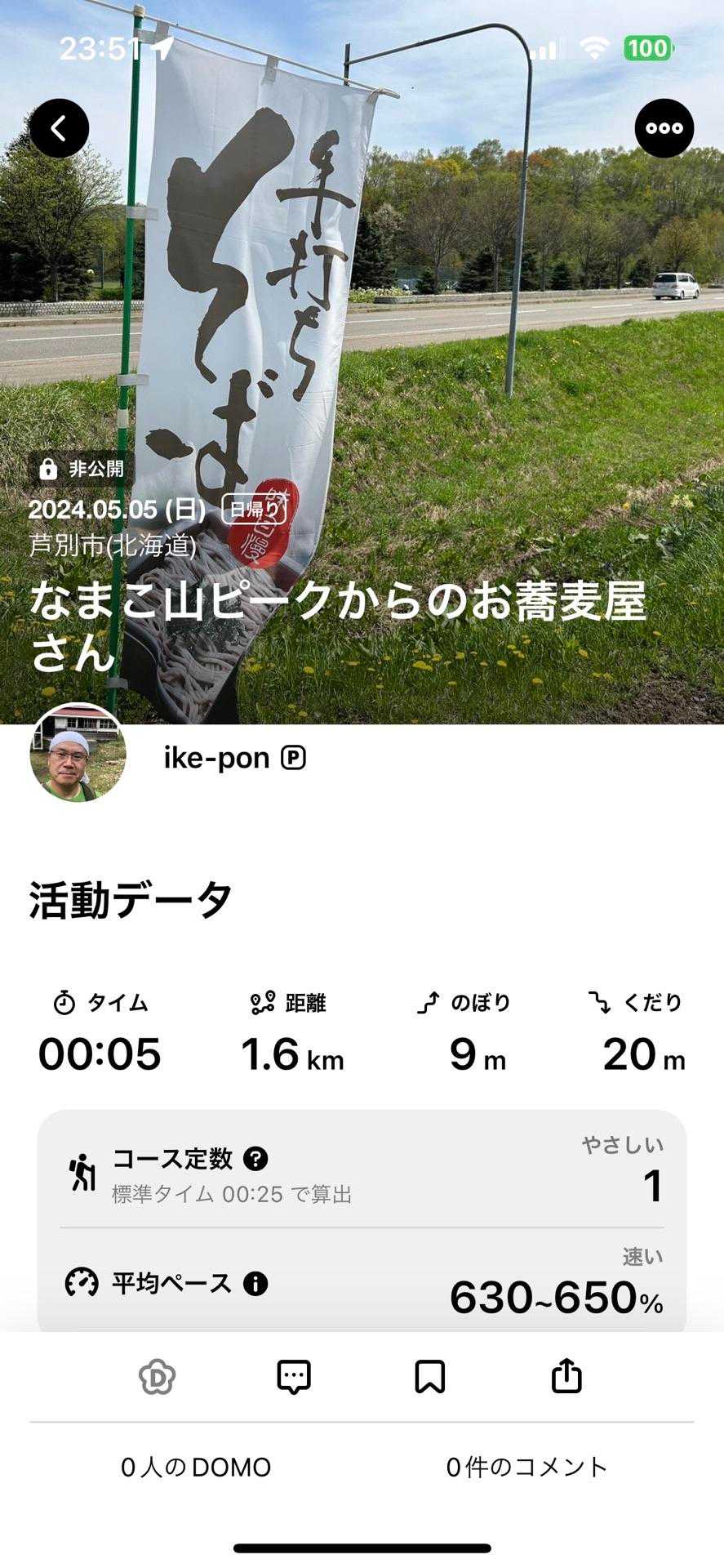This screenshot has width=724, height=1568.
Task: Open the コース定数 help question mark
Action: click(x=255, y=1158)
